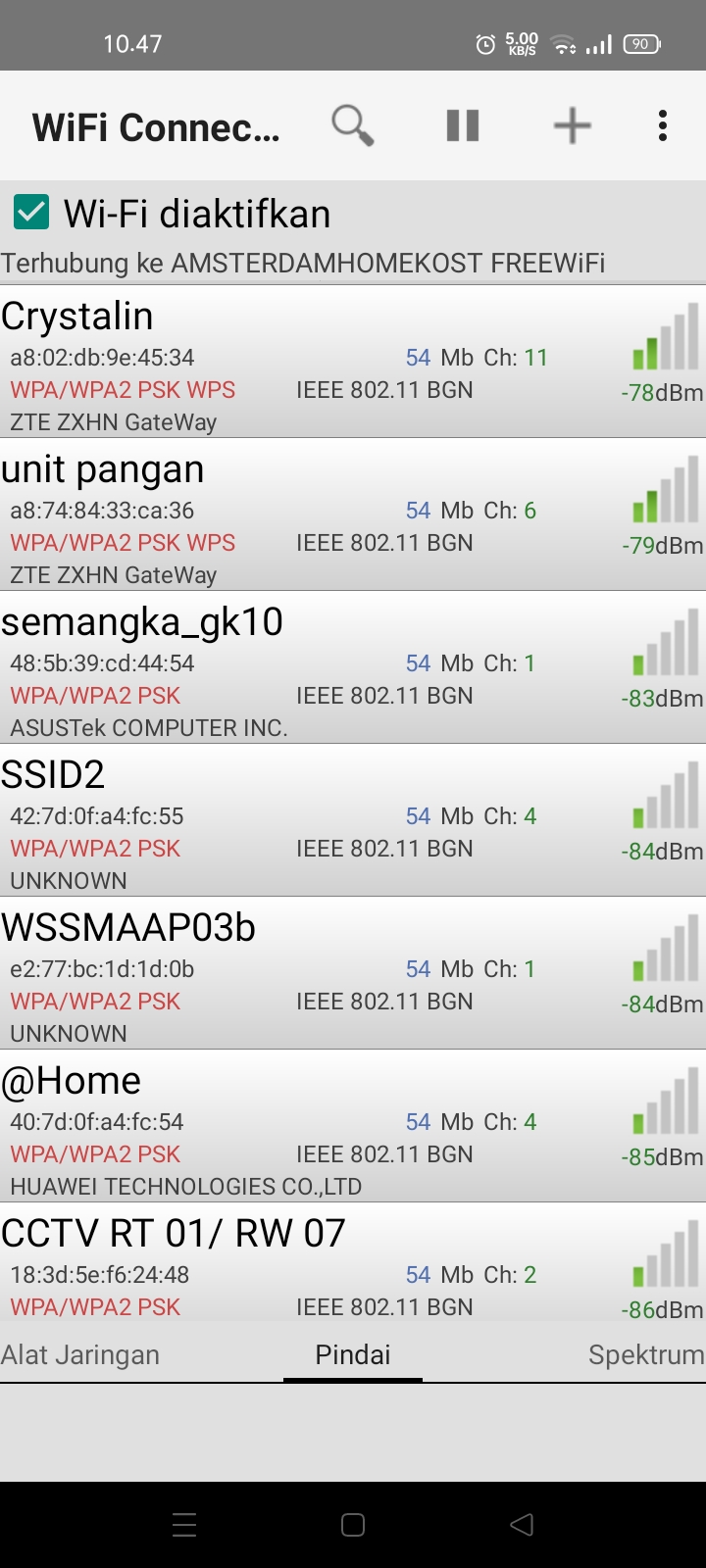
Task: Tap the semangka_gk10 network row
Action: pos(353,667)
